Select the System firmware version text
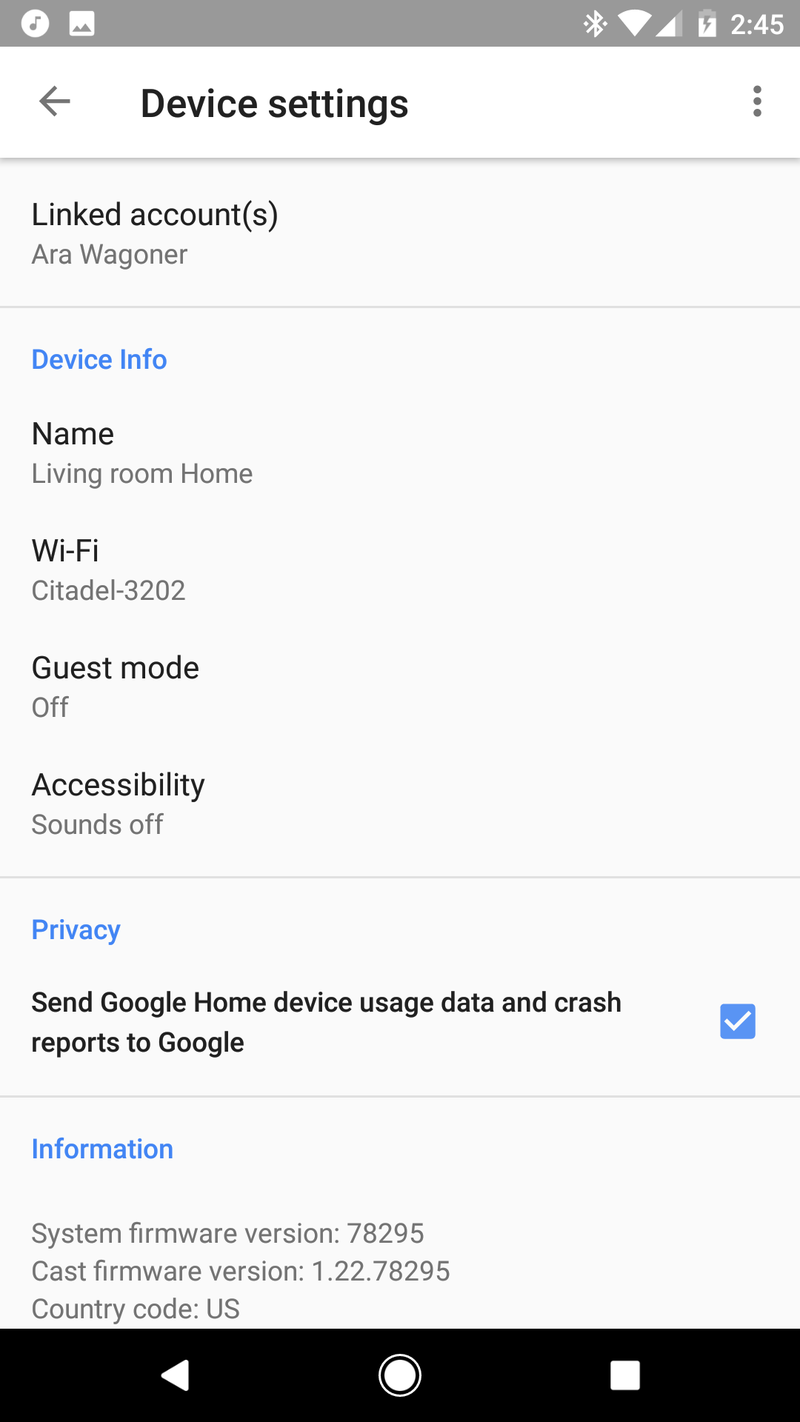This screenshot has height=1422, width=800. tap(228, 1233)
